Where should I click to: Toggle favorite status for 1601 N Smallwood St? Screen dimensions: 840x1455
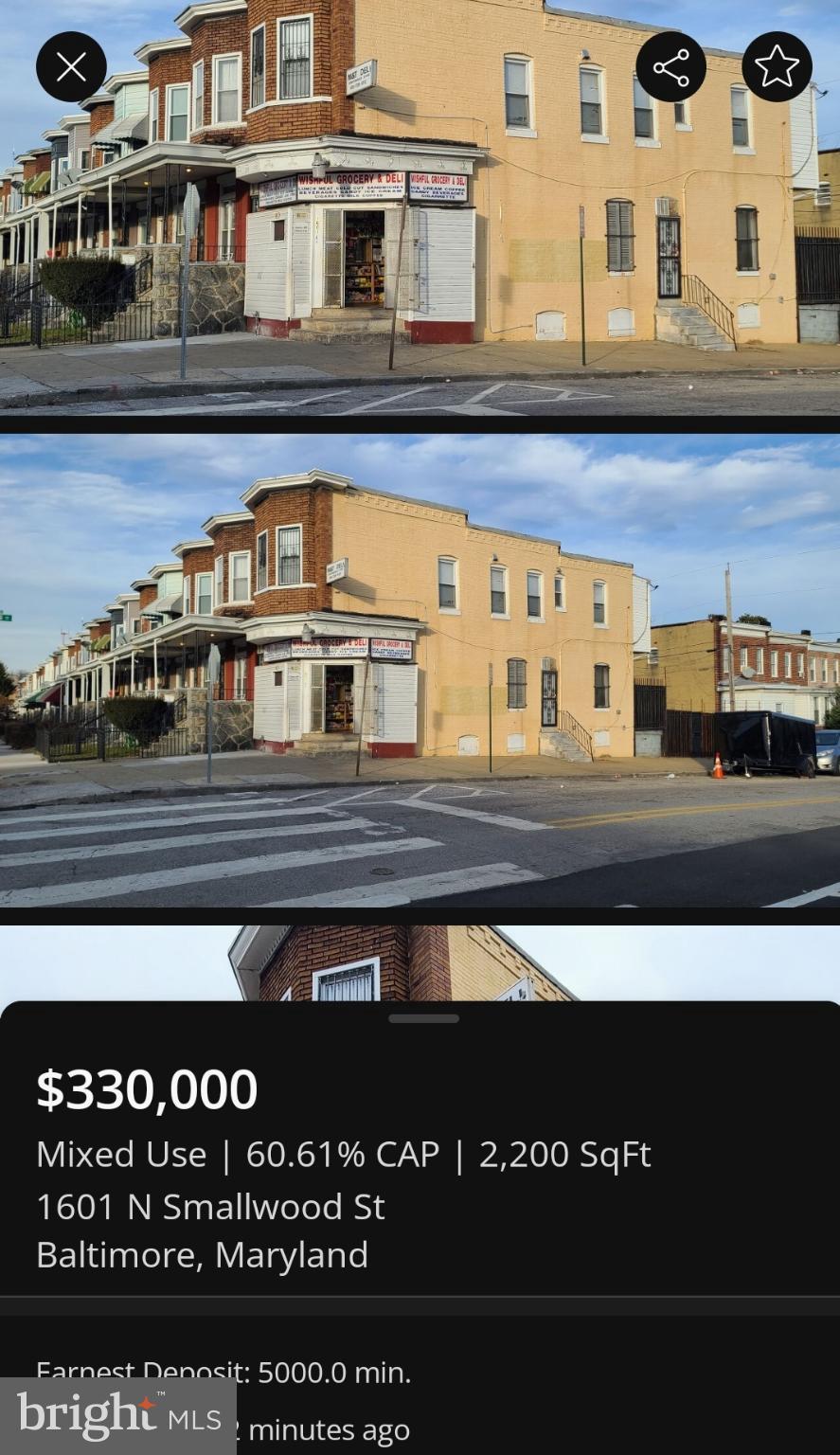tap(777, 66)
